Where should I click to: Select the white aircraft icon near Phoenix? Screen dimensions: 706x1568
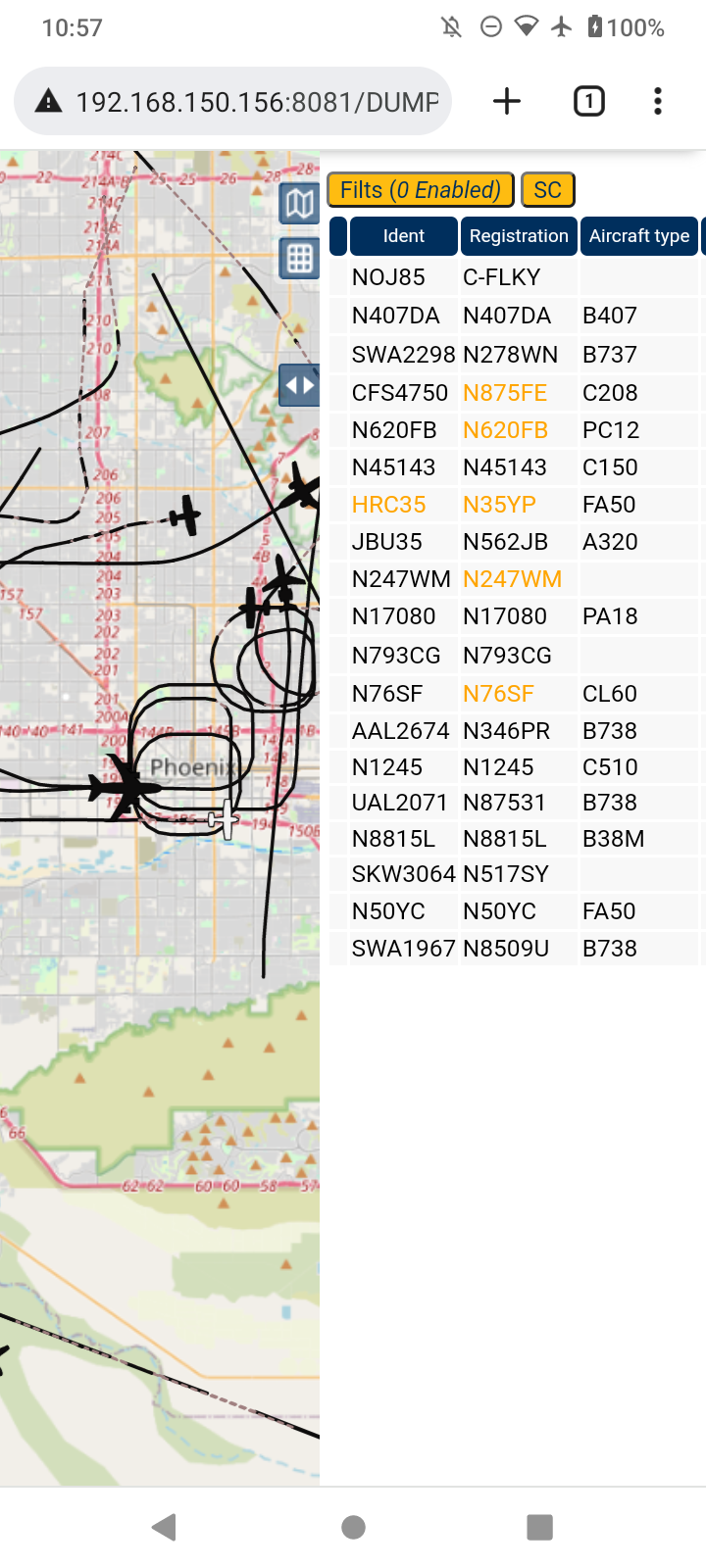(x=225, y=818)
